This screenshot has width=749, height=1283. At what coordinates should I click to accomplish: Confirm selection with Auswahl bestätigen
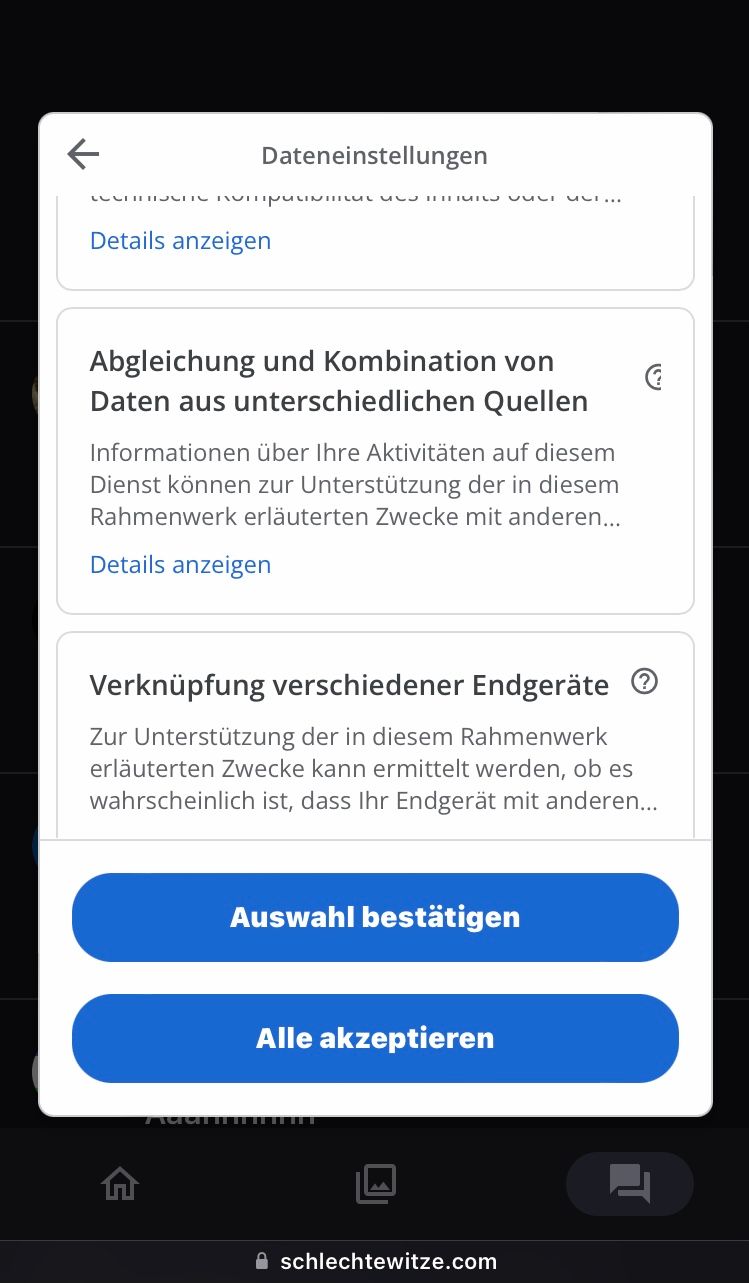375,917
